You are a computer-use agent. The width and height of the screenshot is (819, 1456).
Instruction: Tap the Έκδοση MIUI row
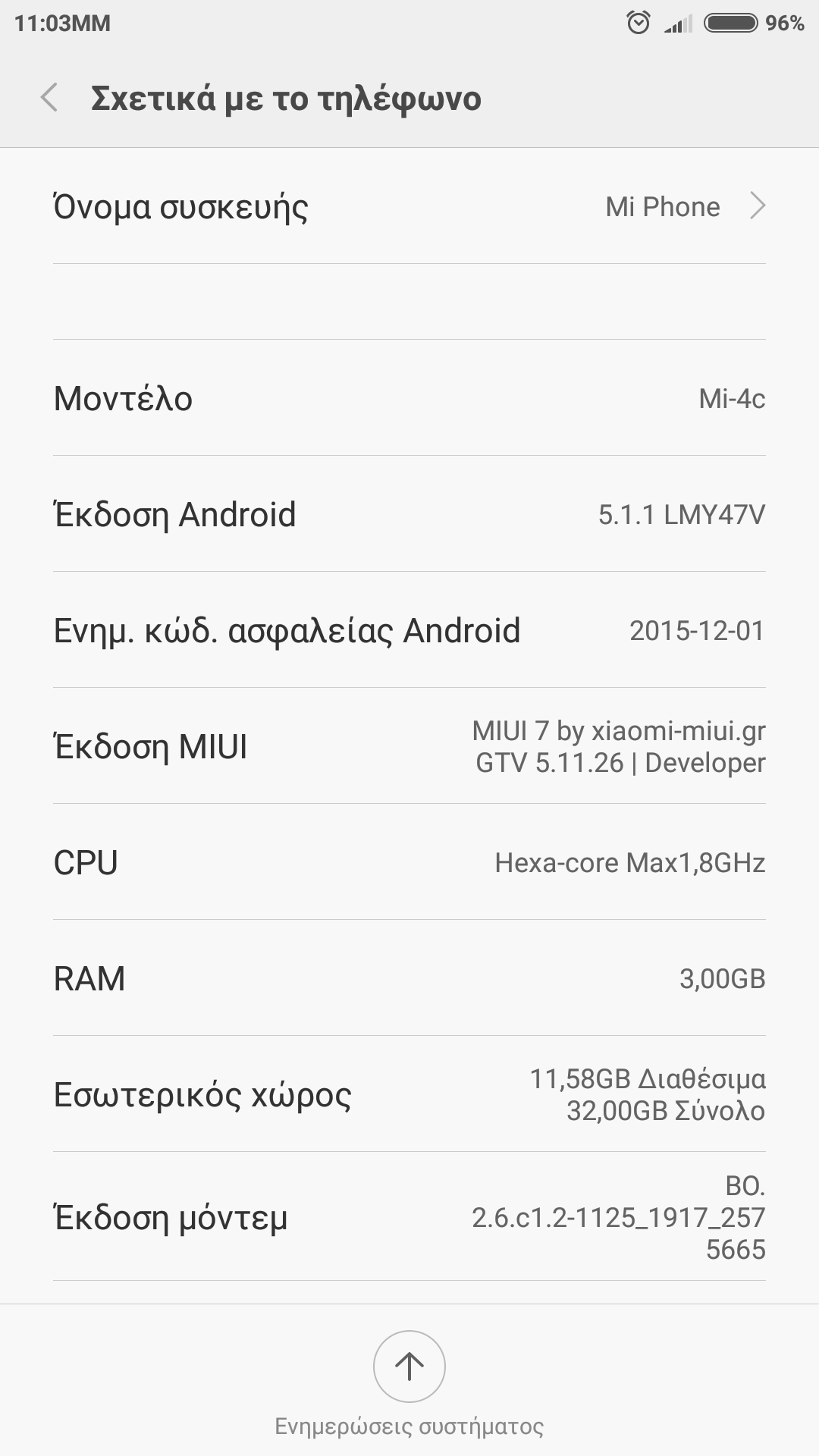[x=409, y=746]
